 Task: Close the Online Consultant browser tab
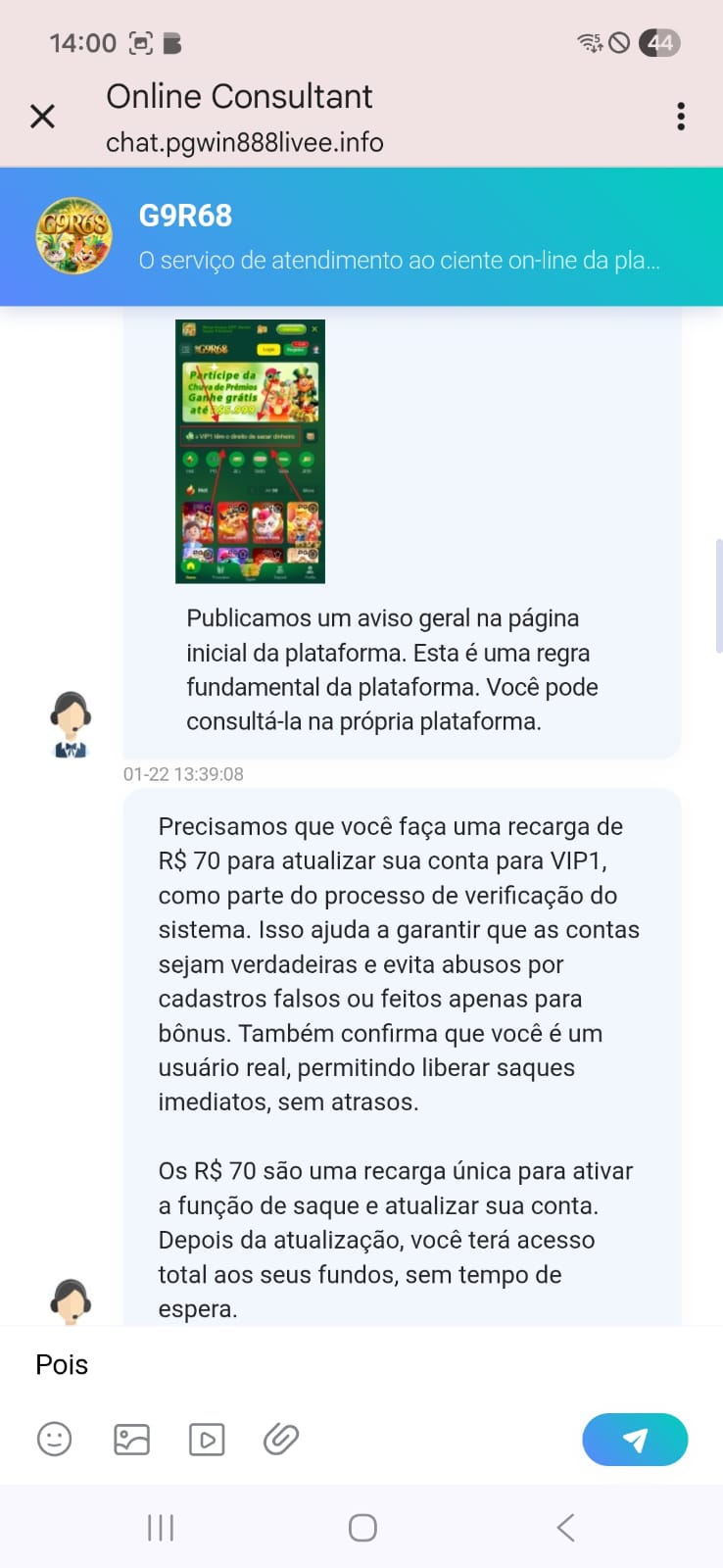[x=42, y=117]
